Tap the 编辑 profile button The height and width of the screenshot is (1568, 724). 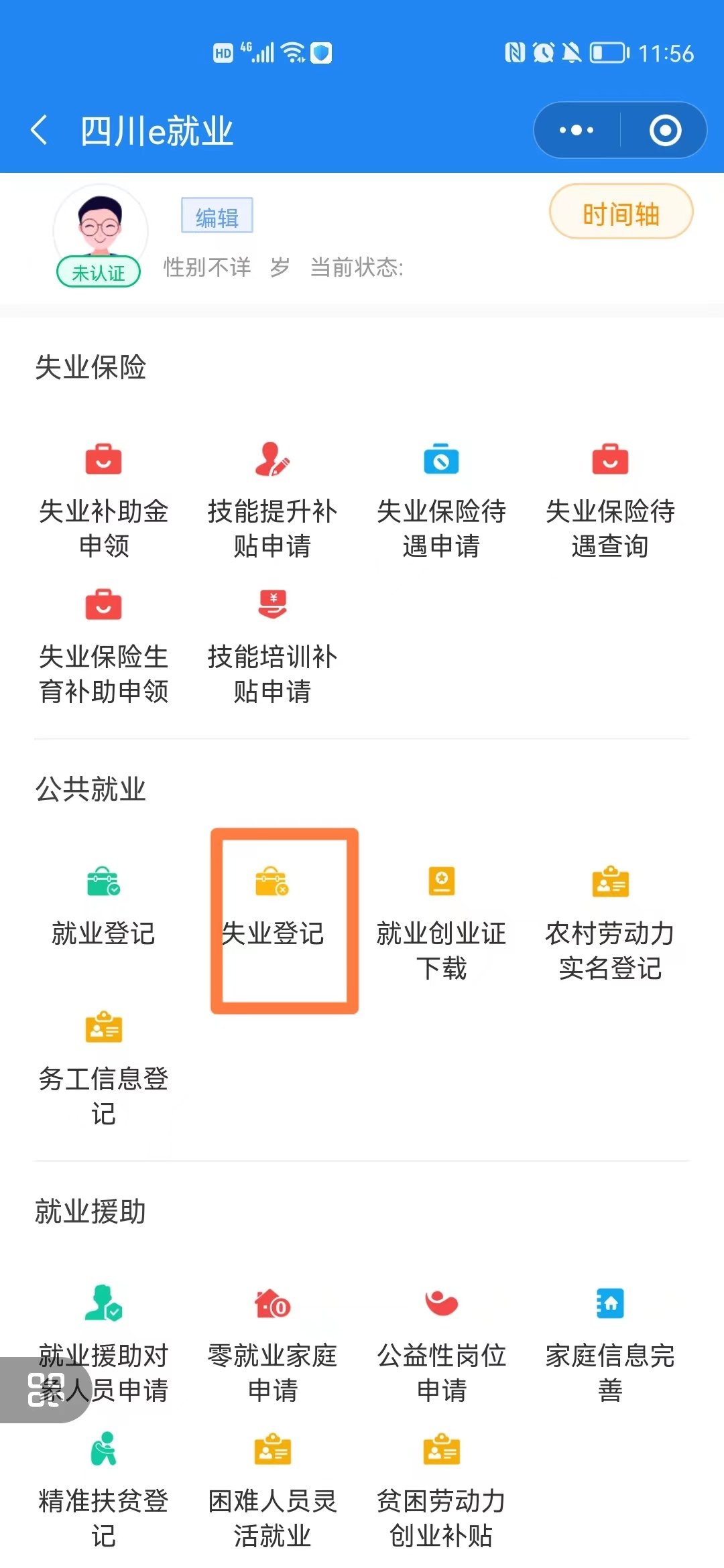(217, 216)
